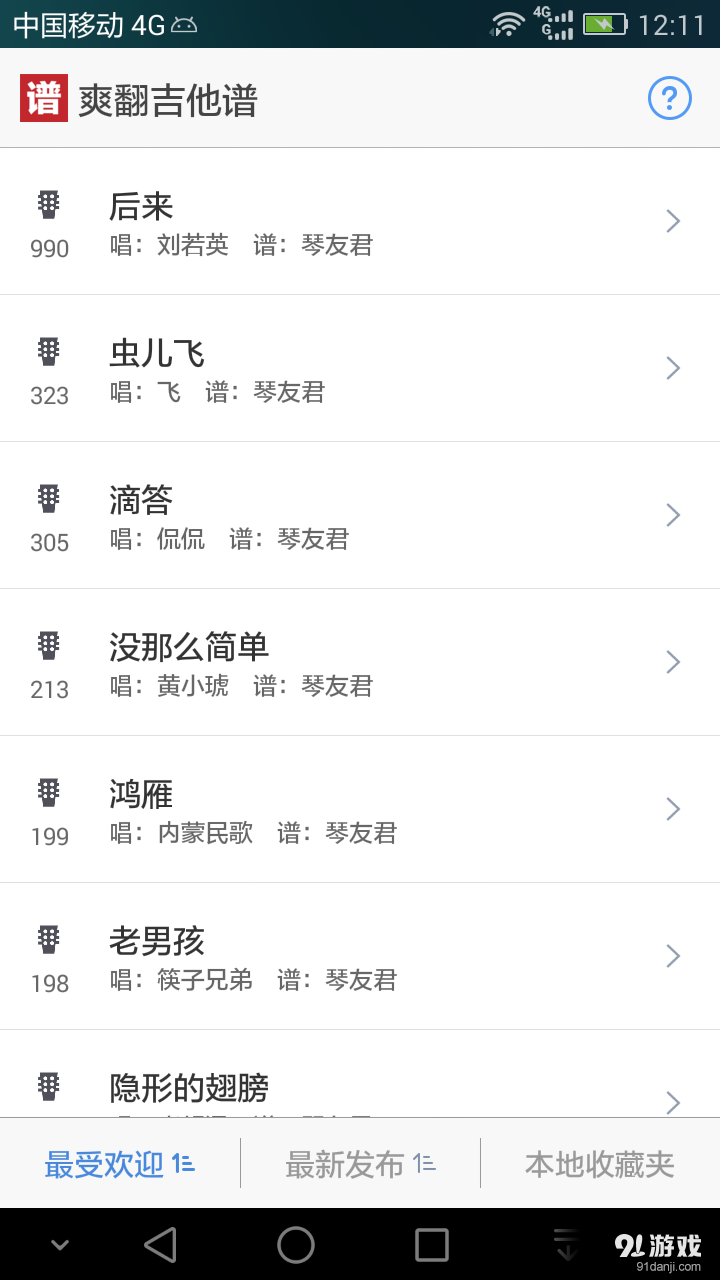The width and height of the screenshot is (720, 1280).
Task: Click the guitar icon next to 滴答
Action: tap(48, 499)
